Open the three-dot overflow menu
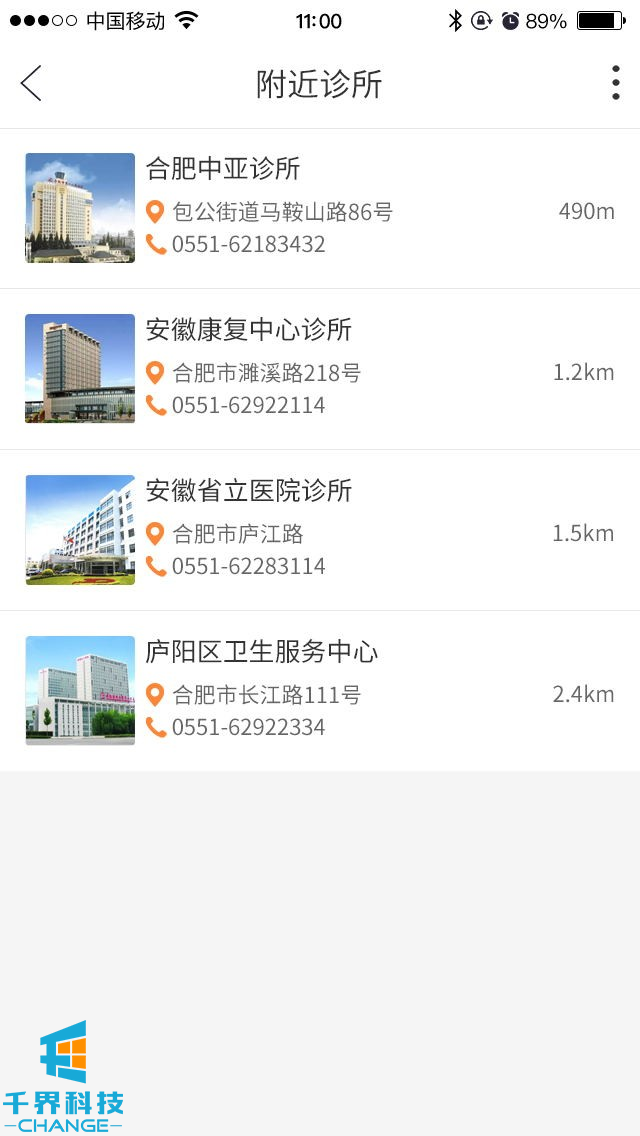 615,83
